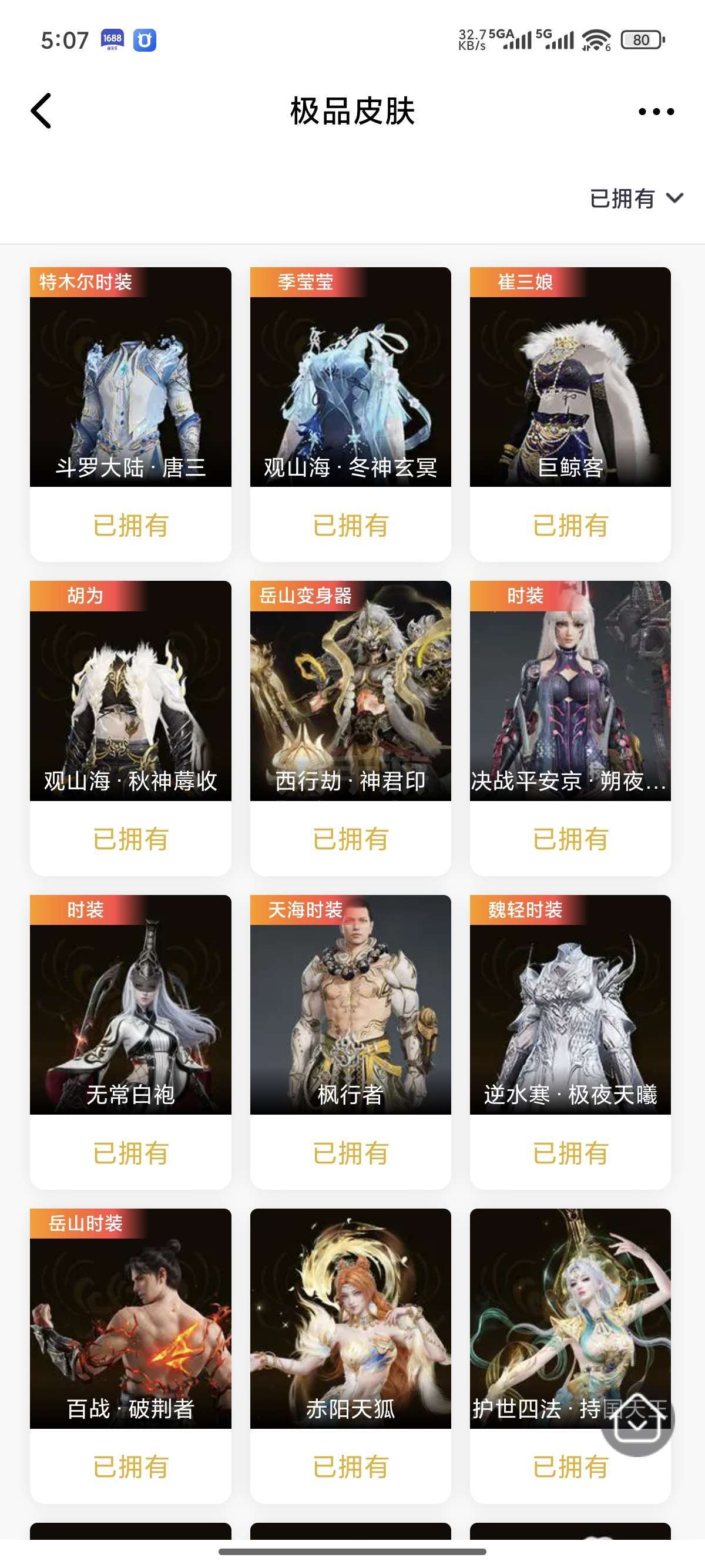The image size is (705, 1568).
Task: Open the 斗罗大陆·唐三 skin card
Action: coord(130,414)
